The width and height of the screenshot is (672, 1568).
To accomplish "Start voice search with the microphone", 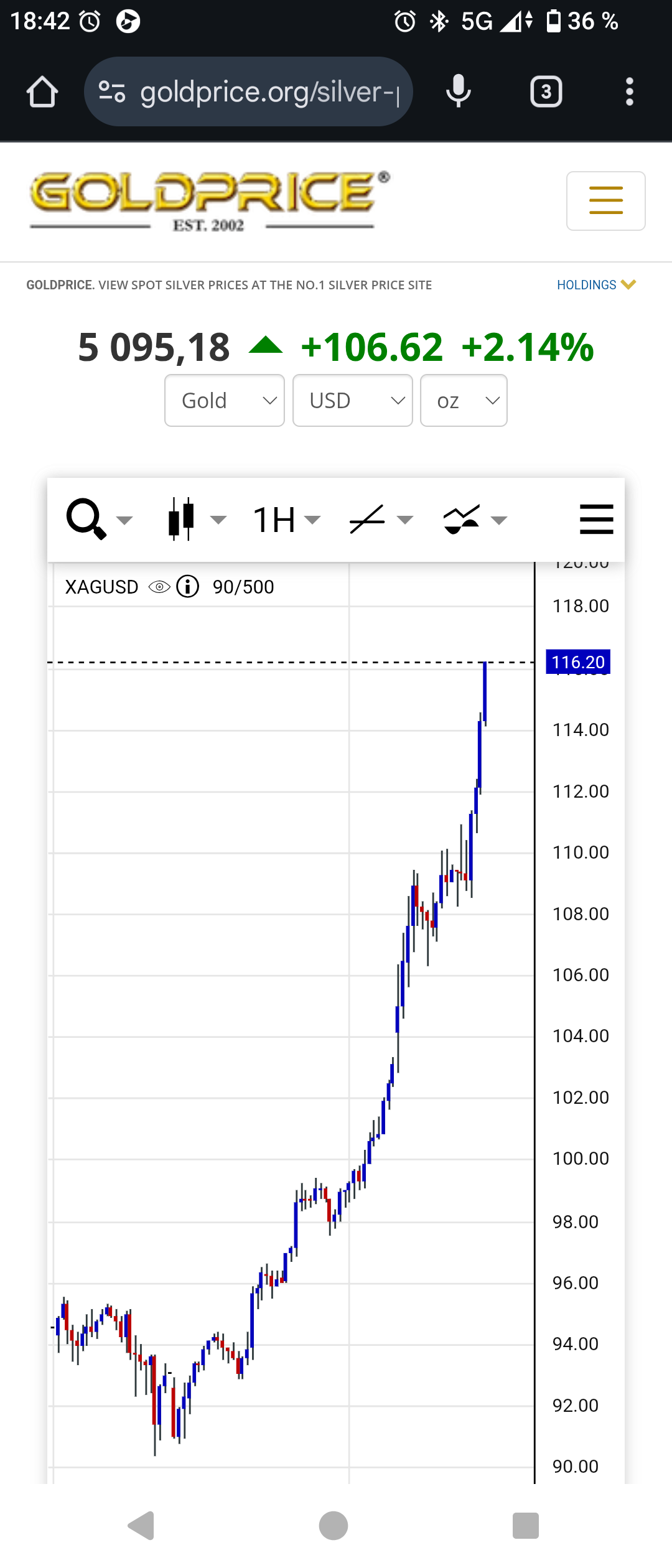I will tap(459, 91).
